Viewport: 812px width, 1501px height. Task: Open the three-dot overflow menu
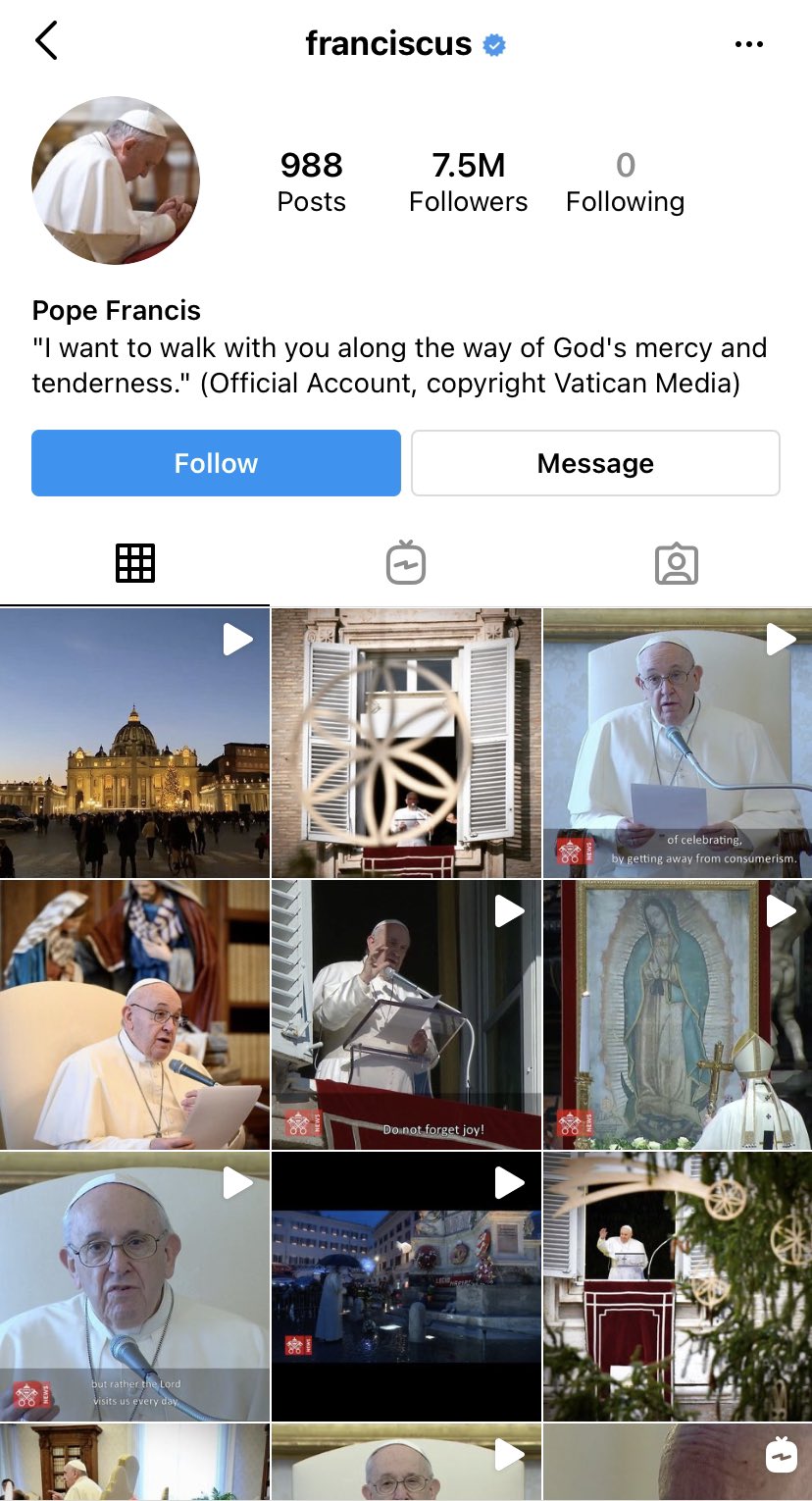click(x=748, y=44)
